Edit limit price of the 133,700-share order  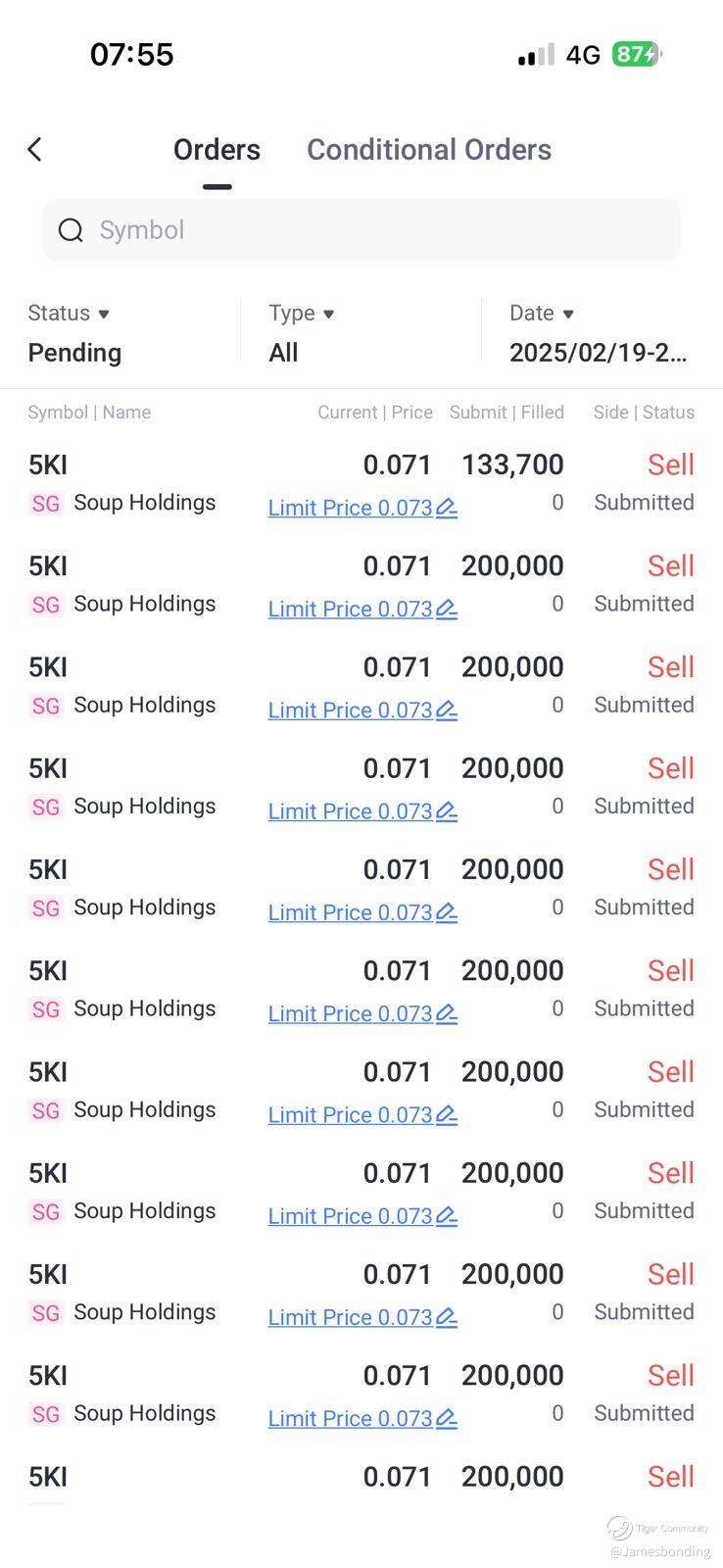pyautogui.click(x=447, y=508)
